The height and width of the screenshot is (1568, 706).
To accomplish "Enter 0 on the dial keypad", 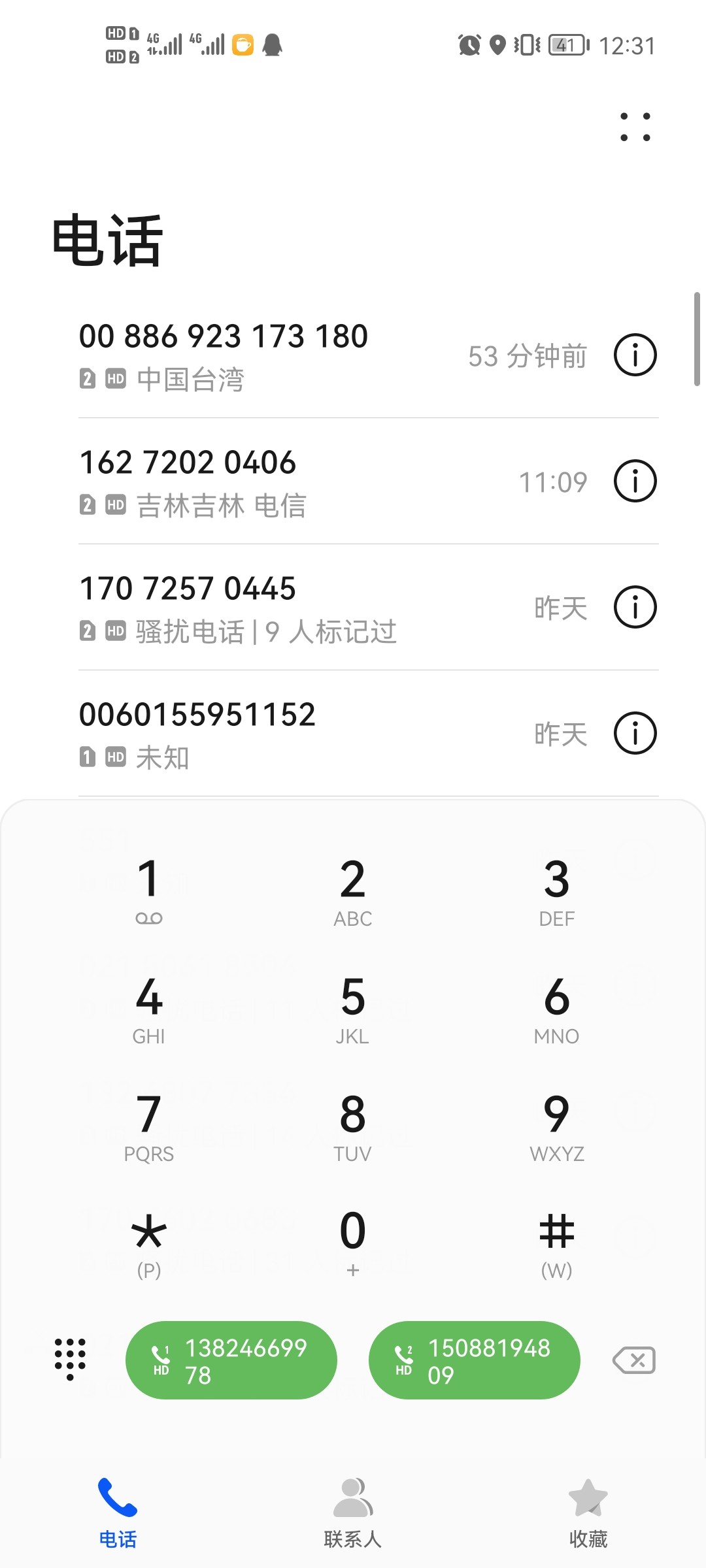I will [353, 1241].
